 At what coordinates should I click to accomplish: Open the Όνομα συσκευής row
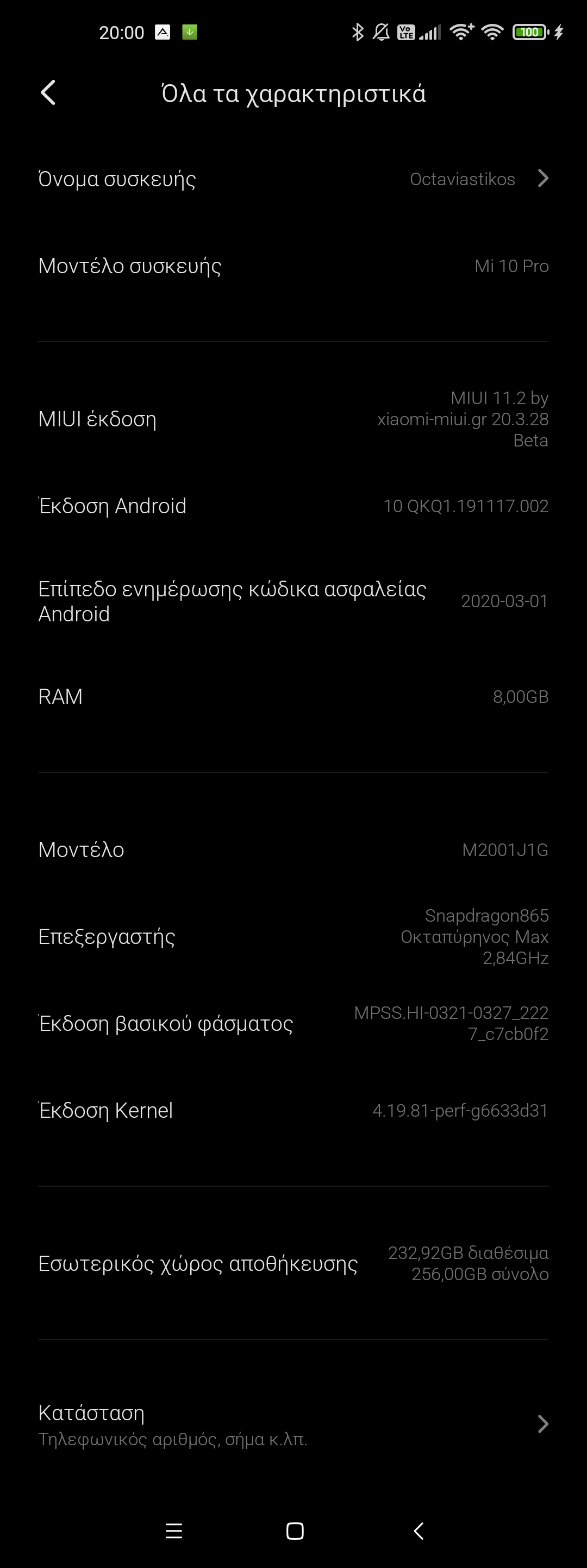293,179
